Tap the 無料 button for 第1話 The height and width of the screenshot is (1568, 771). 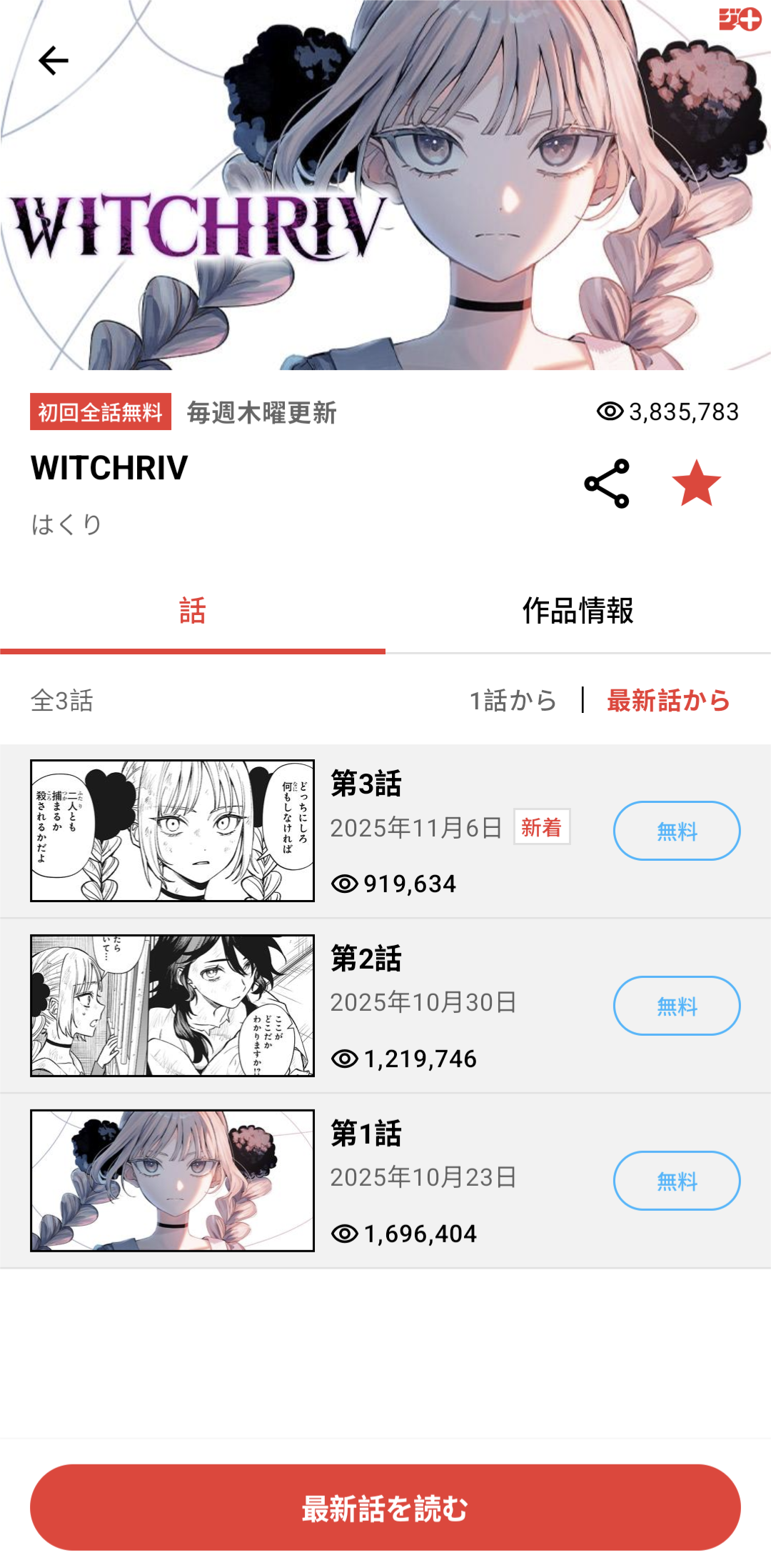[676, 1181]
